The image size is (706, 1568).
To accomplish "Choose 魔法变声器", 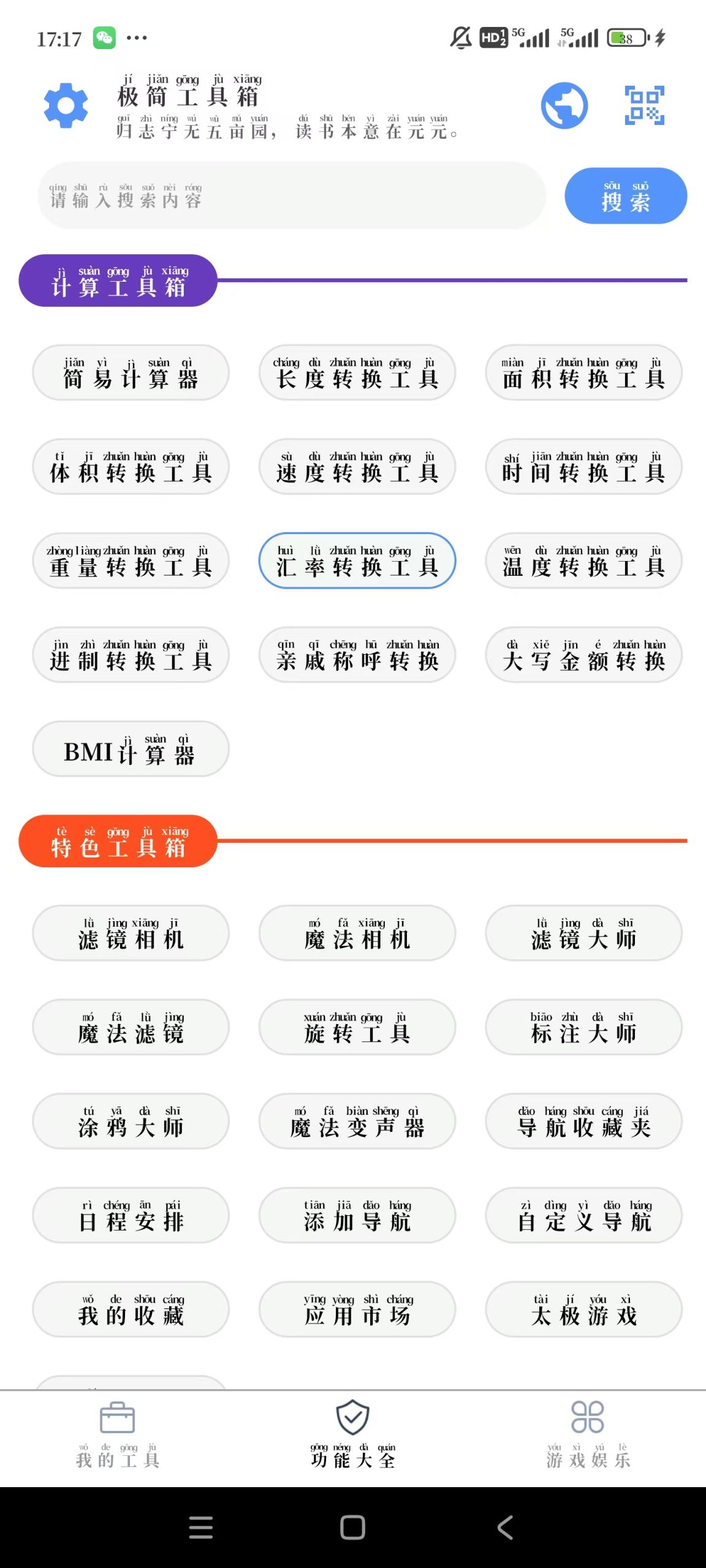I will tap(357, 1121).
